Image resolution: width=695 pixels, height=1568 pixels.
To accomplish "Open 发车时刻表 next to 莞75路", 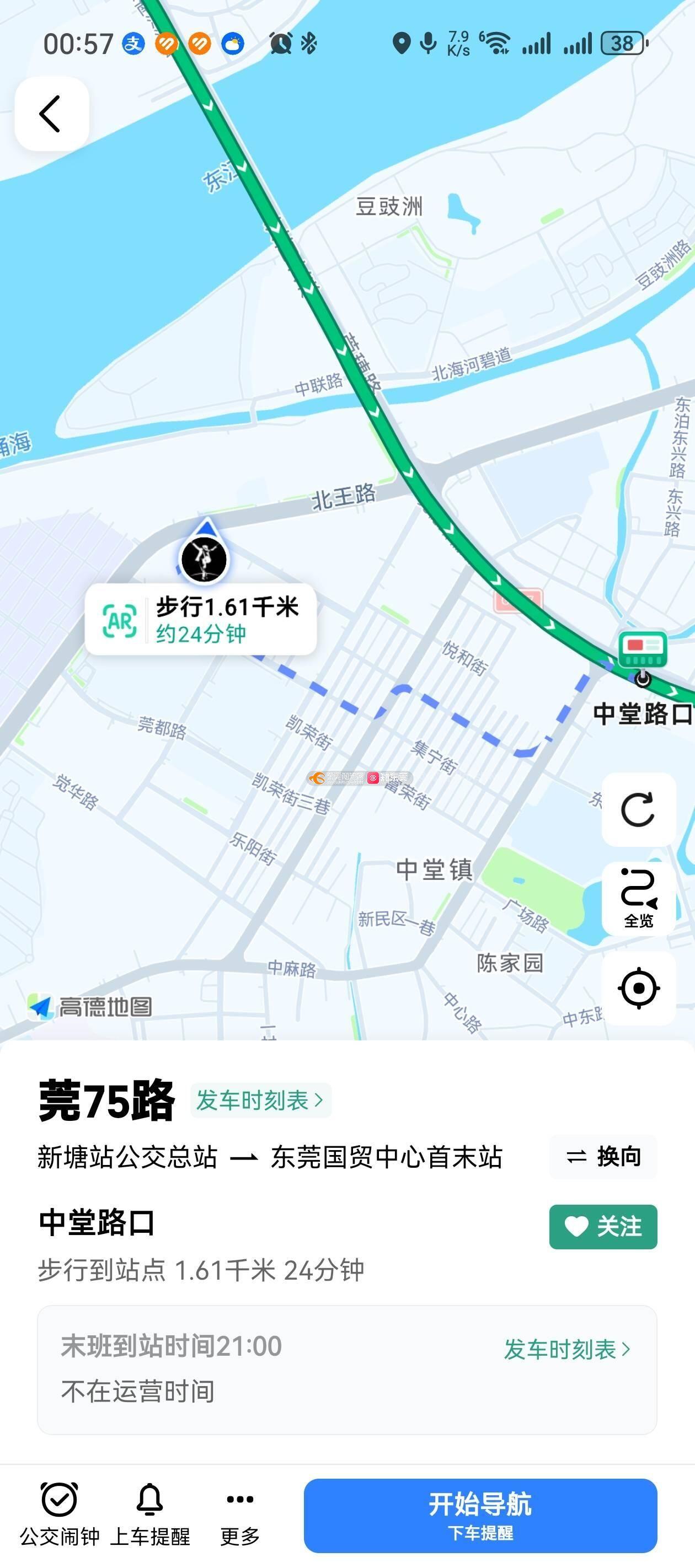I will 260,1100.
